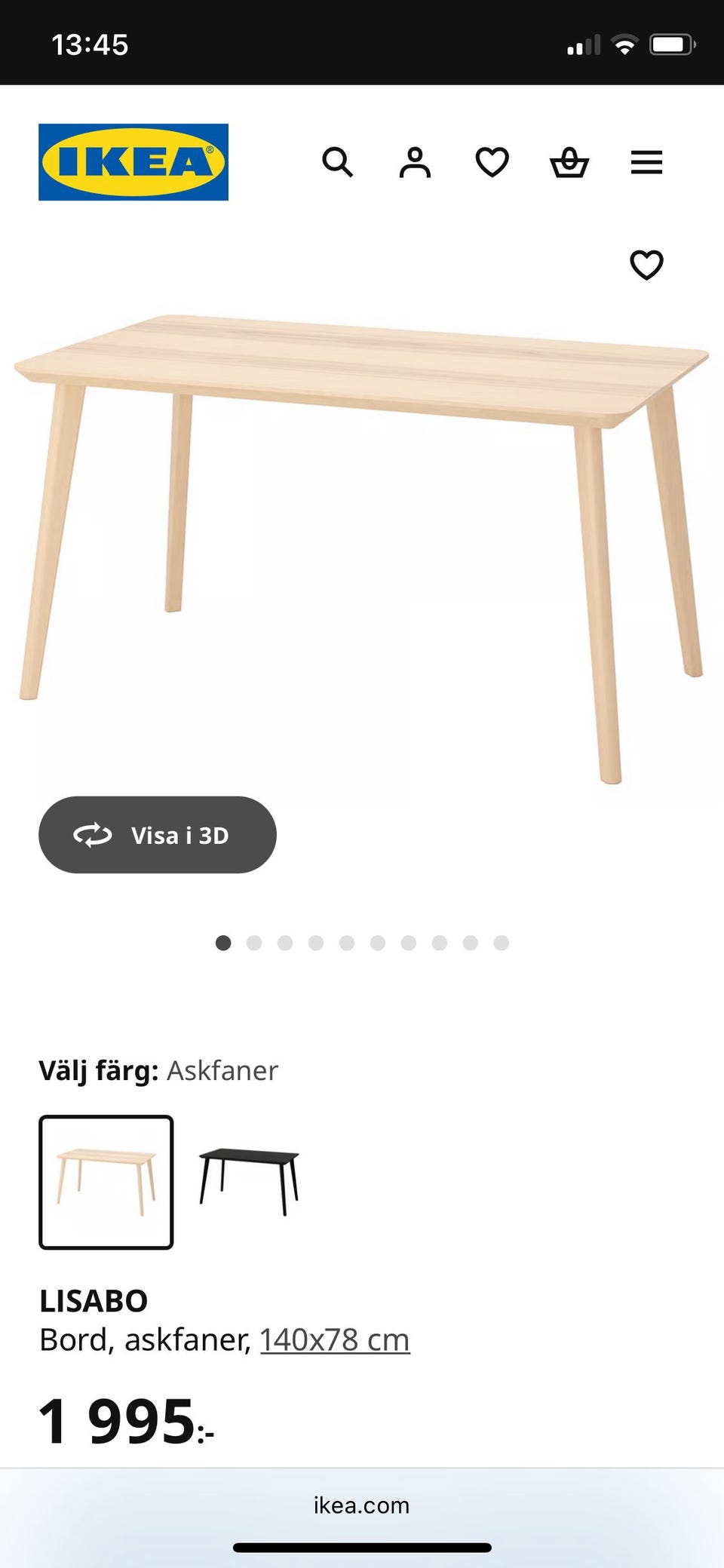This screenshot has height=1568, width=724.
Task: Open the ikea.com address bar
Action: click(x=361, y=1505)
